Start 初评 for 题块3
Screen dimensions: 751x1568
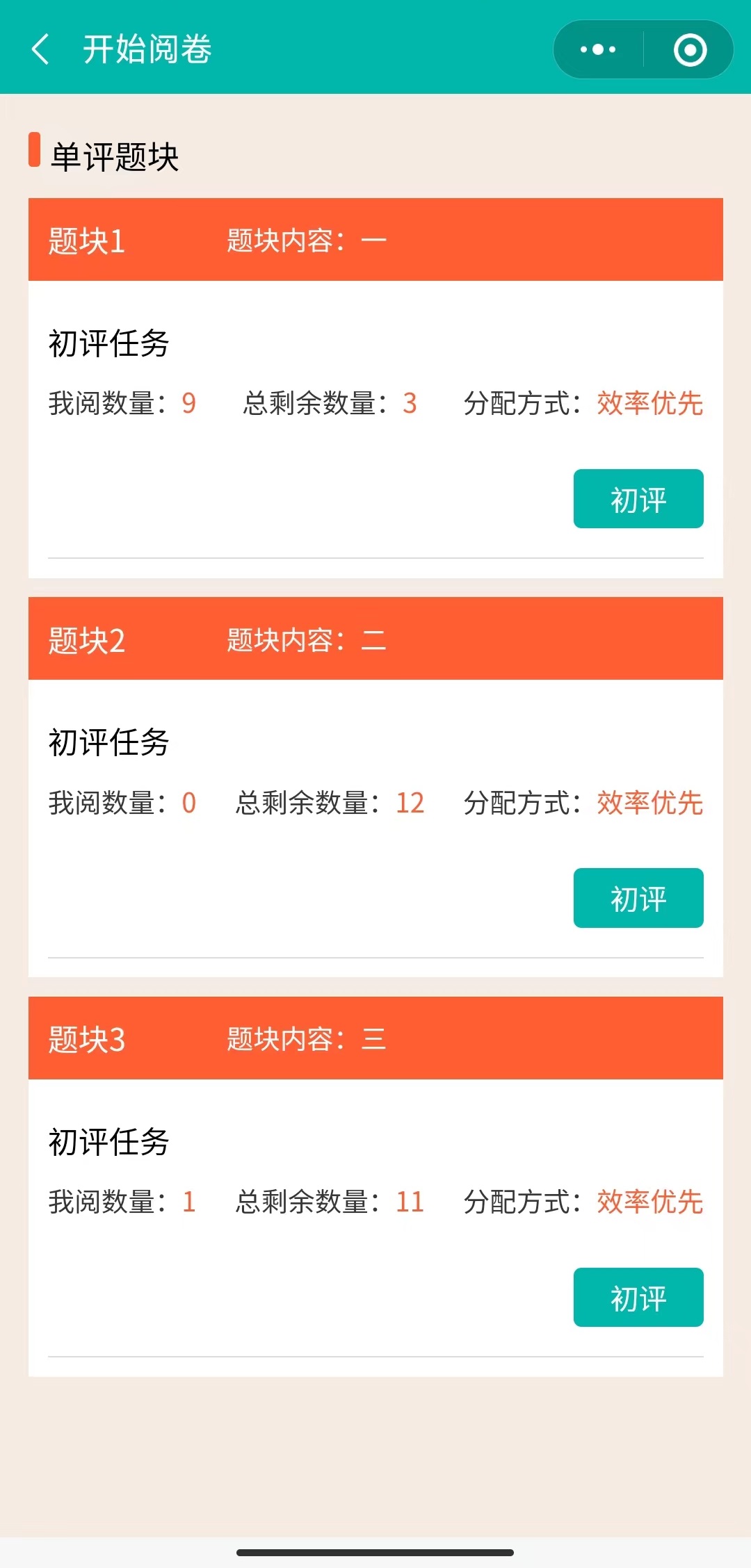click(638, 1298)
